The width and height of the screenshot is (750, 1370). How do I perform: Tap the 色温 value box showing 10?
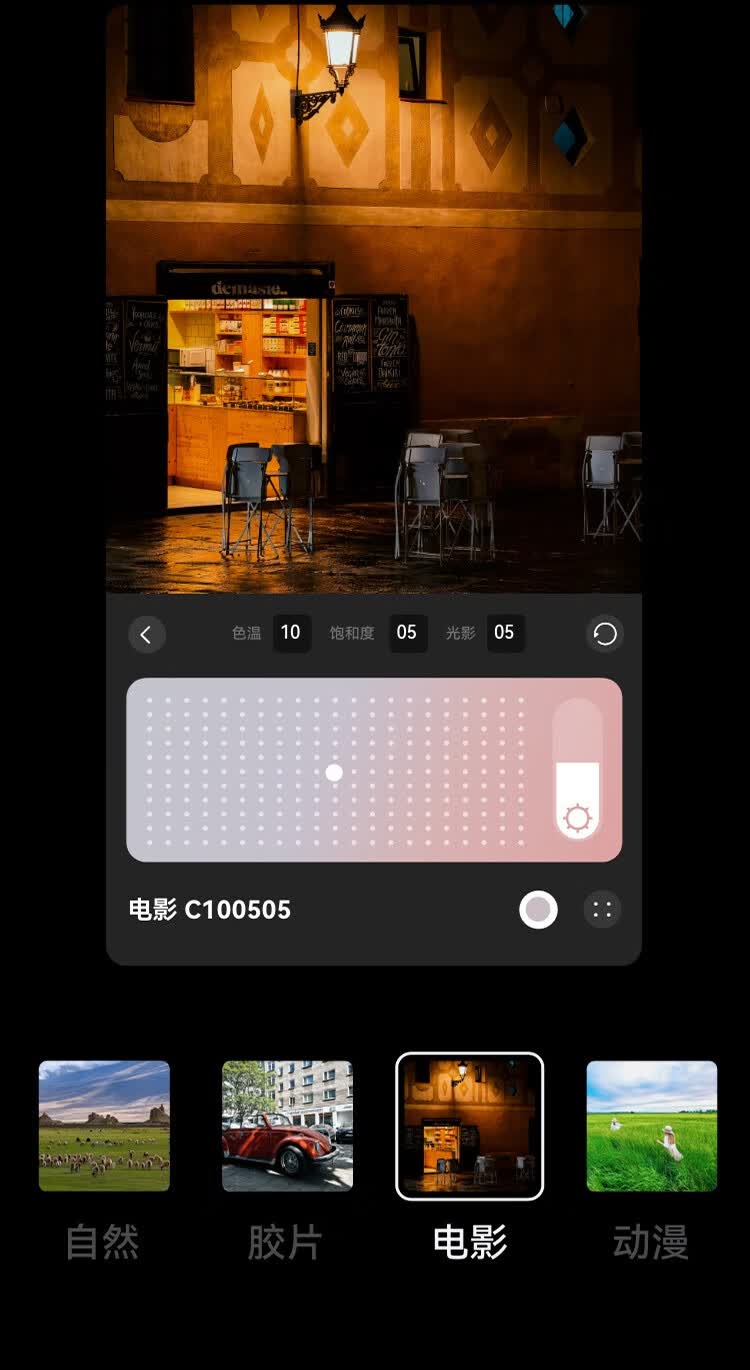(x=291, y=633)
